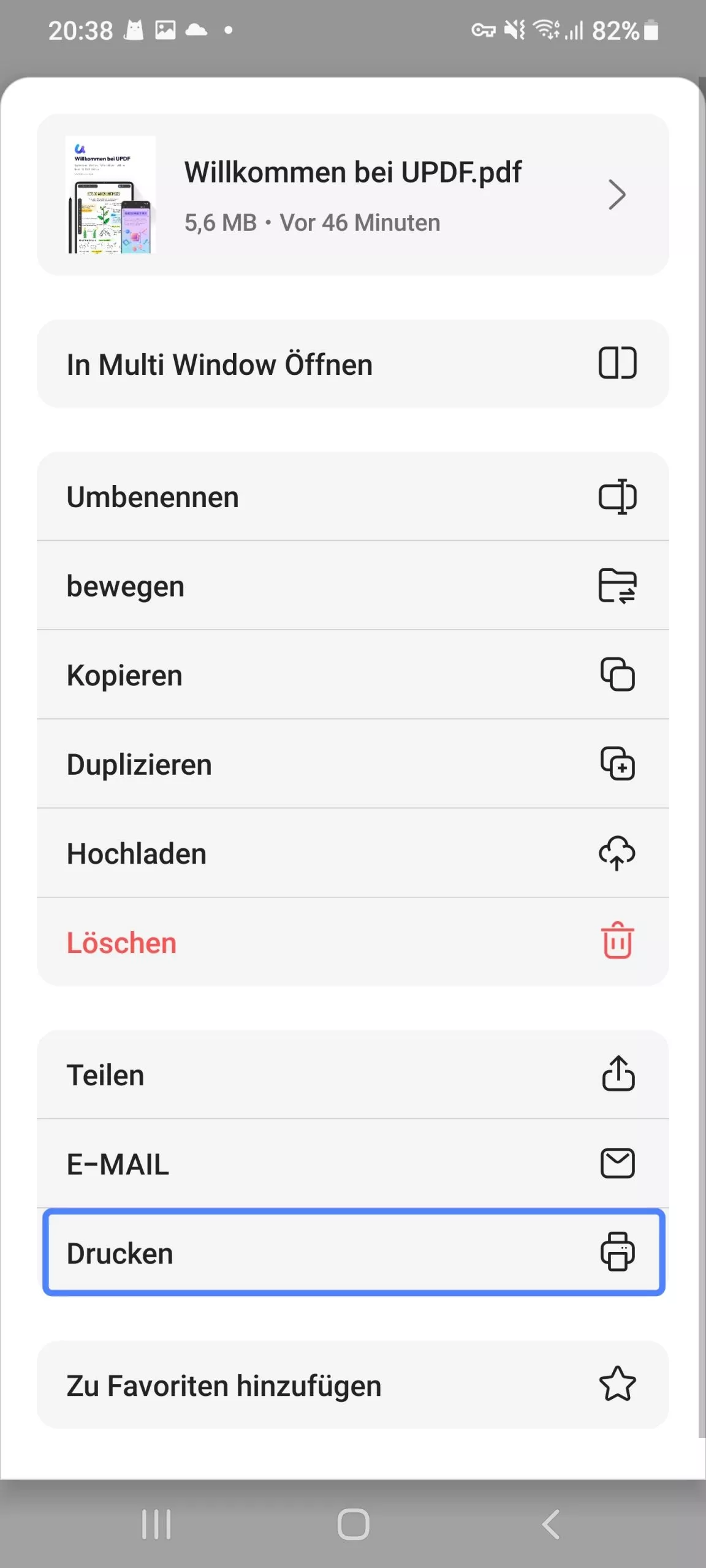Click the Duplizieren duplicate icon
The width and height of the screenshot is (706, 1568).
click(618, 764)
